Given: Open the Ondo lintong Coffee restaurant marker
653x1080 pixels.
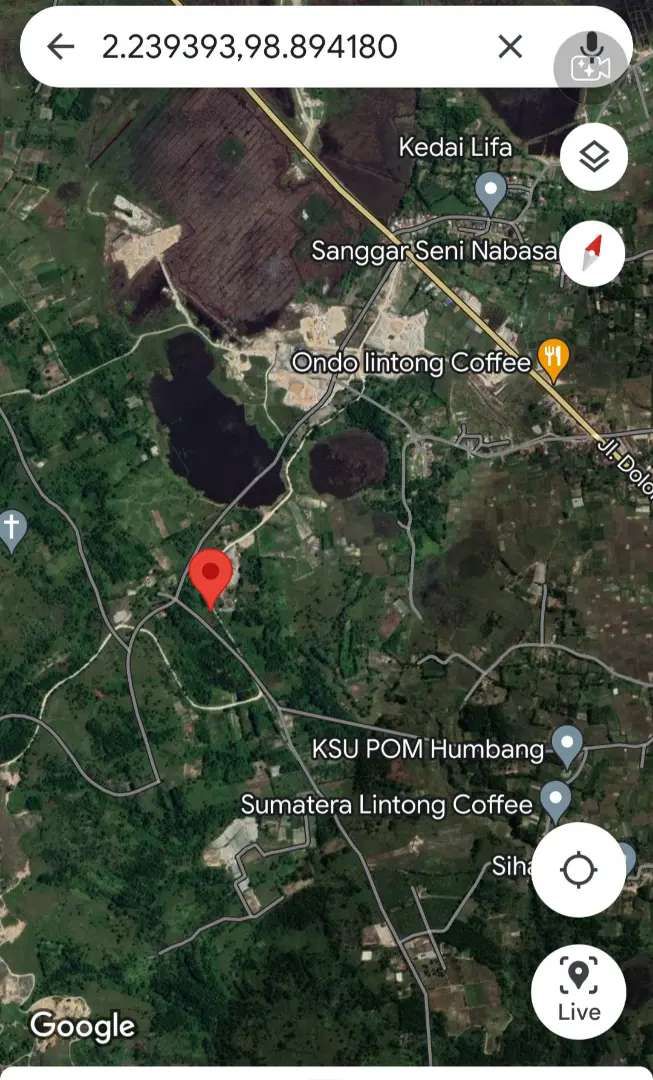Looking at the screenshot, I should point(553,356).
